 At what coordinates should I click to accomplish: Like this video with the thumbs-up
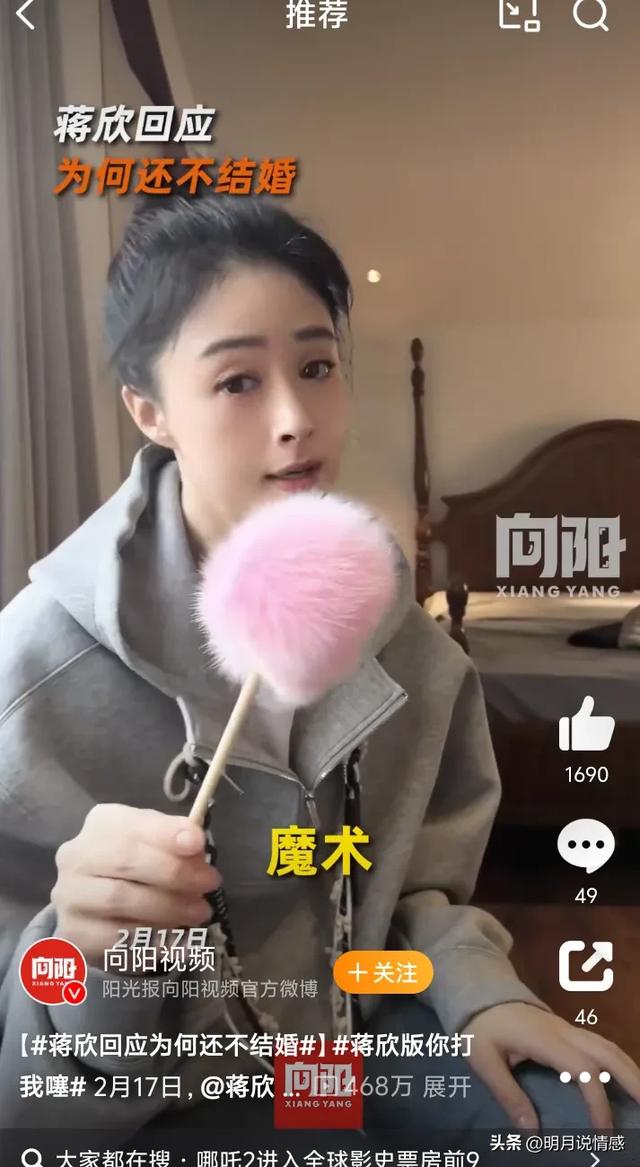(x=586, y=724)
